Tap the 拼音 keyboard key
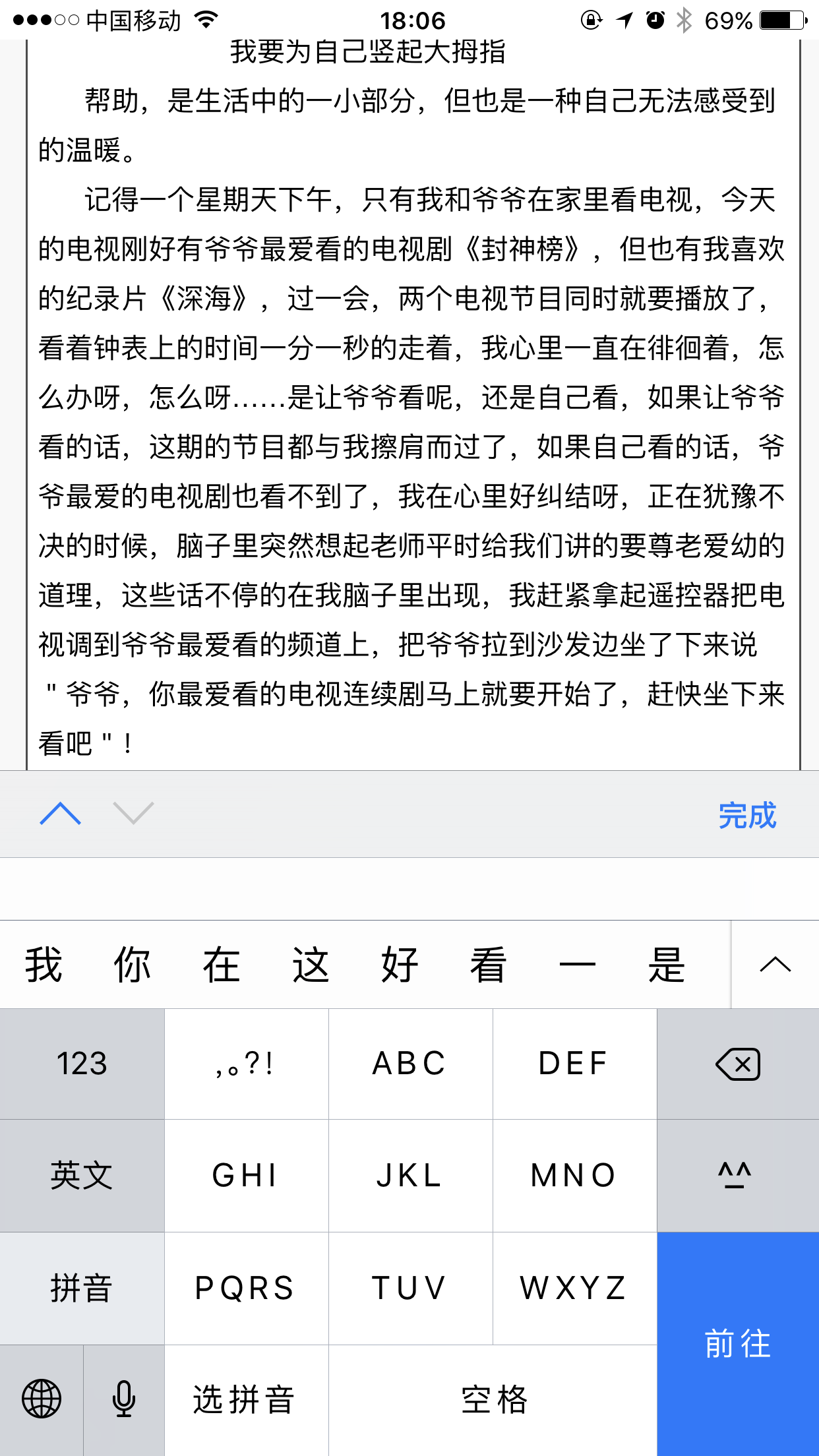Image resolution: width=819 pixels, height=1456 pixels. tap(82, 1288)
